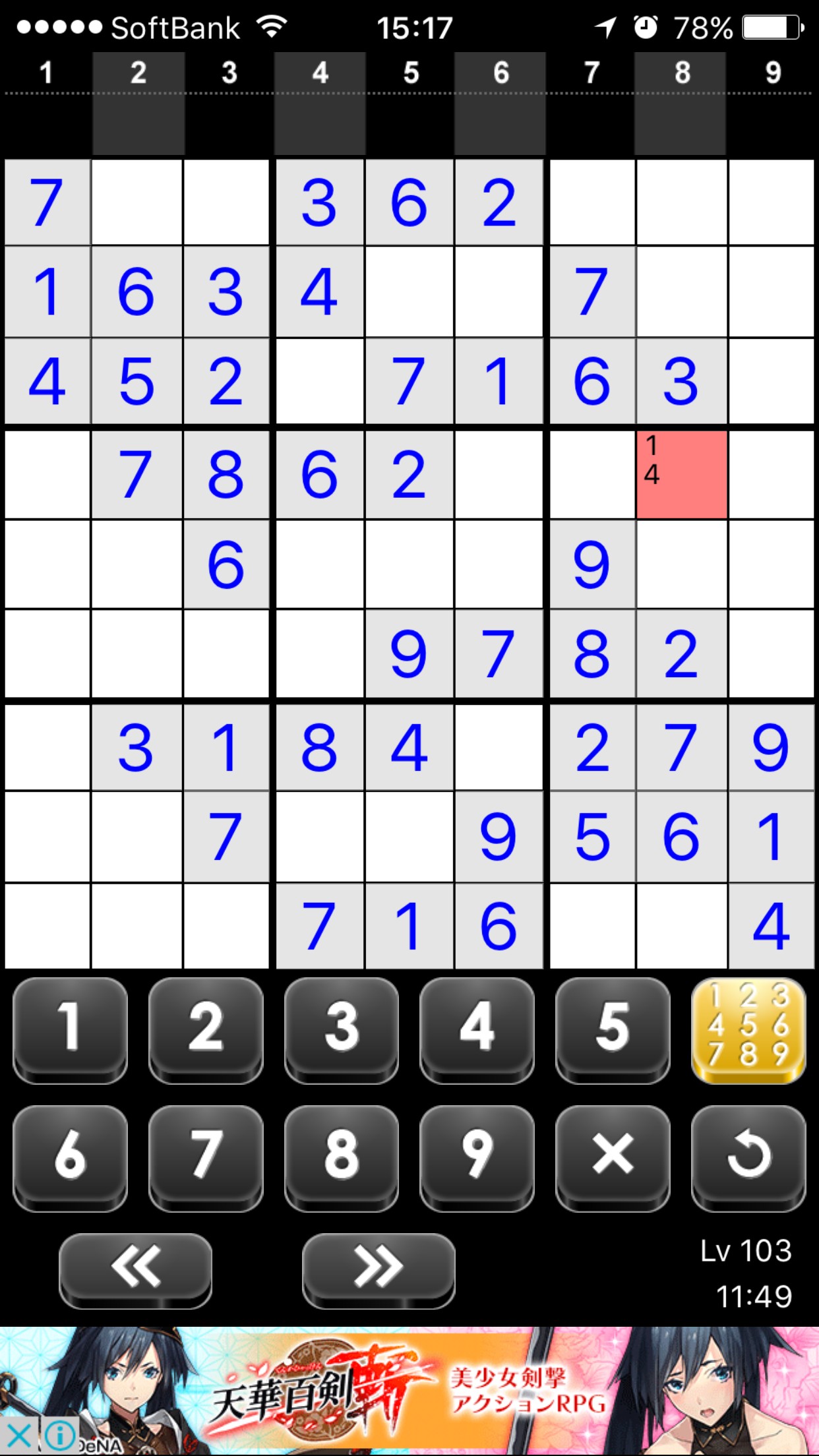Clear the cell with the X button
Viewport: 819px width, 1456px height.
point(613,1158)
